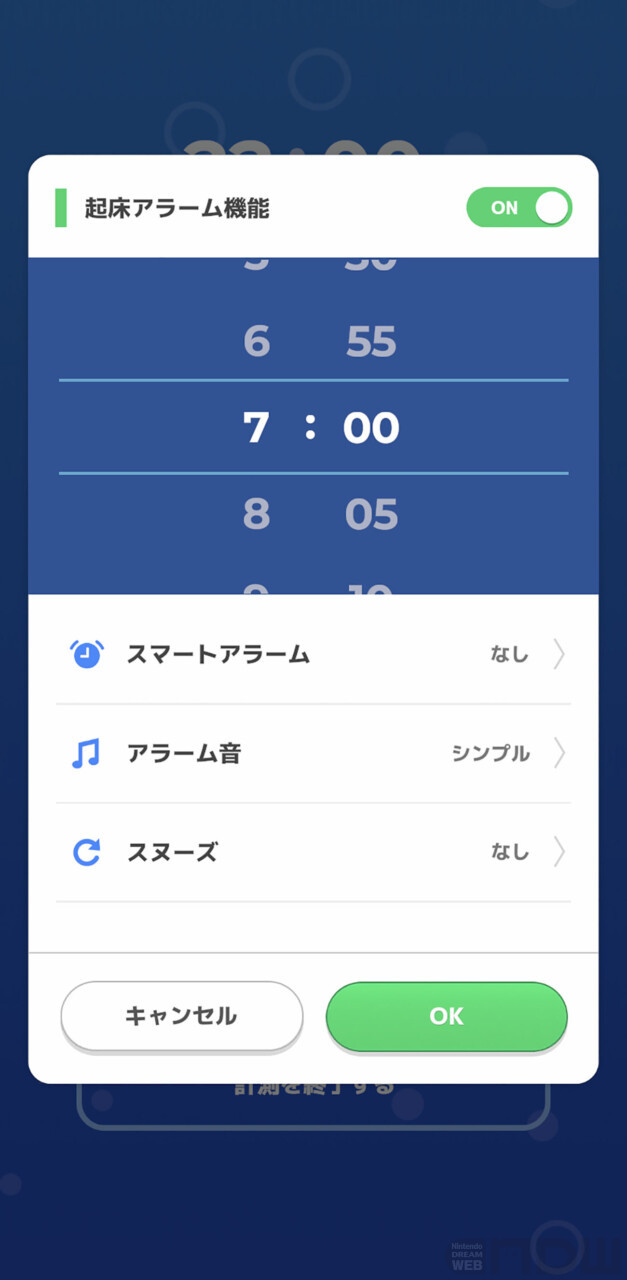627x1280 pixels.
Task: Confirm alarm with the OK button
Action: 446,1016
